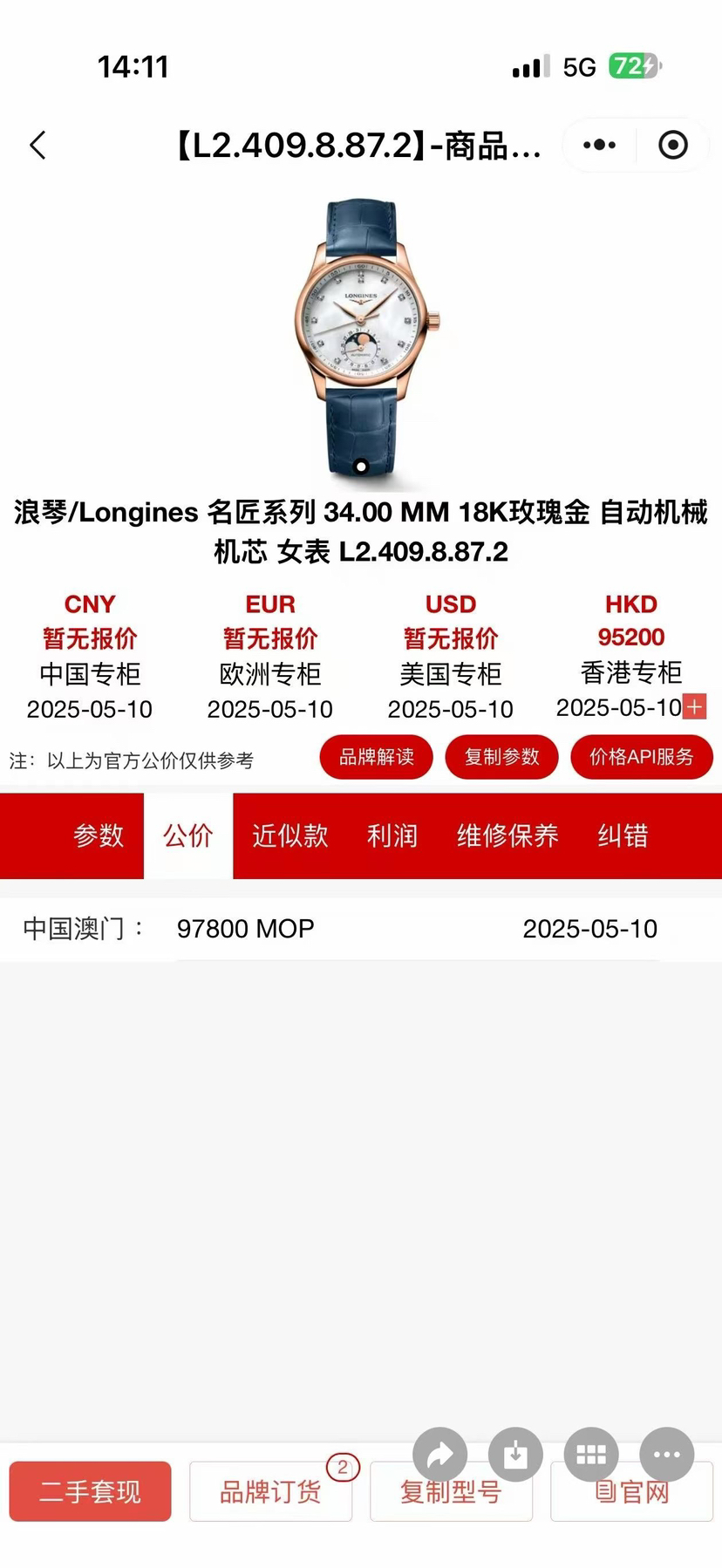Switch to the 参数 tab
The width and height of the screenshot is (722, 1568).
click(x=99, y=835)
